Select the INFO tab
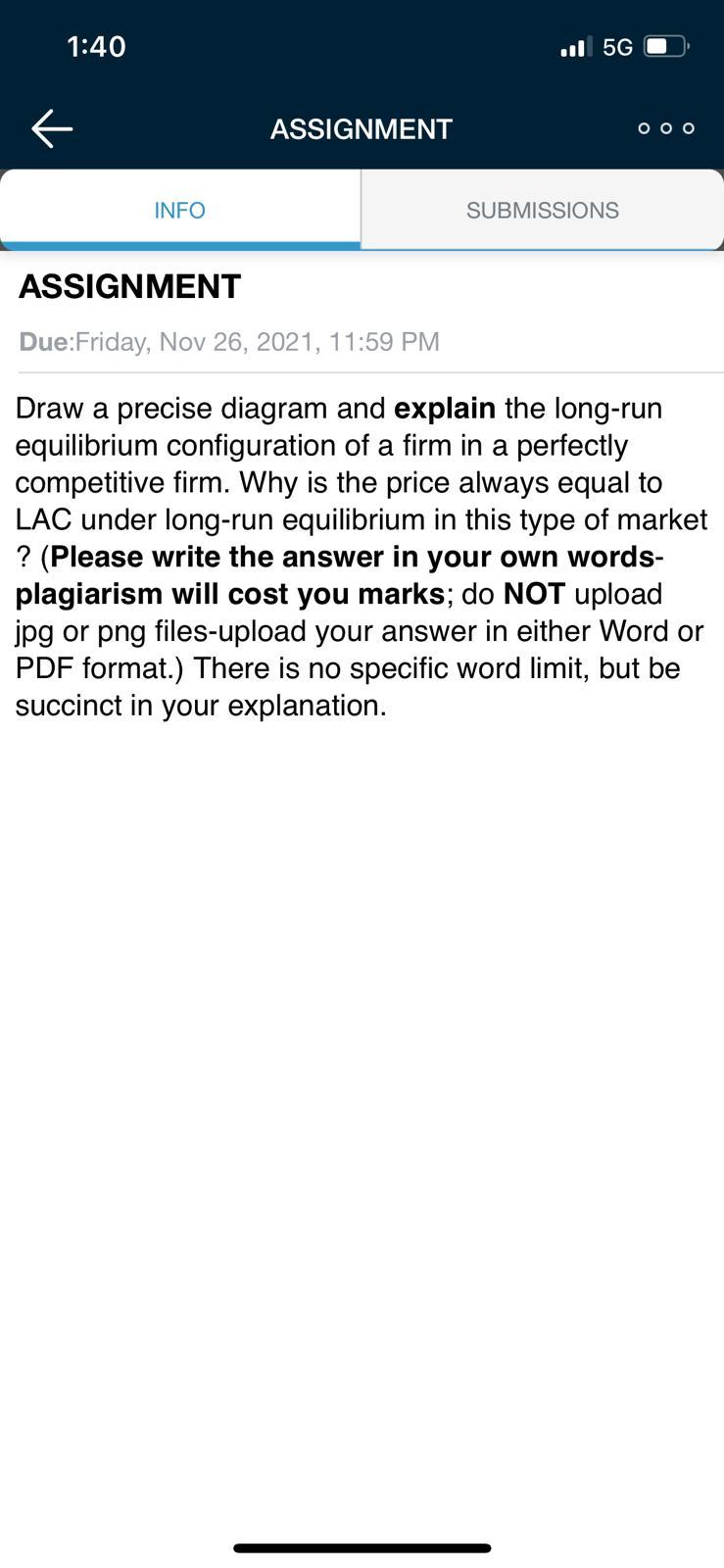 180,210
